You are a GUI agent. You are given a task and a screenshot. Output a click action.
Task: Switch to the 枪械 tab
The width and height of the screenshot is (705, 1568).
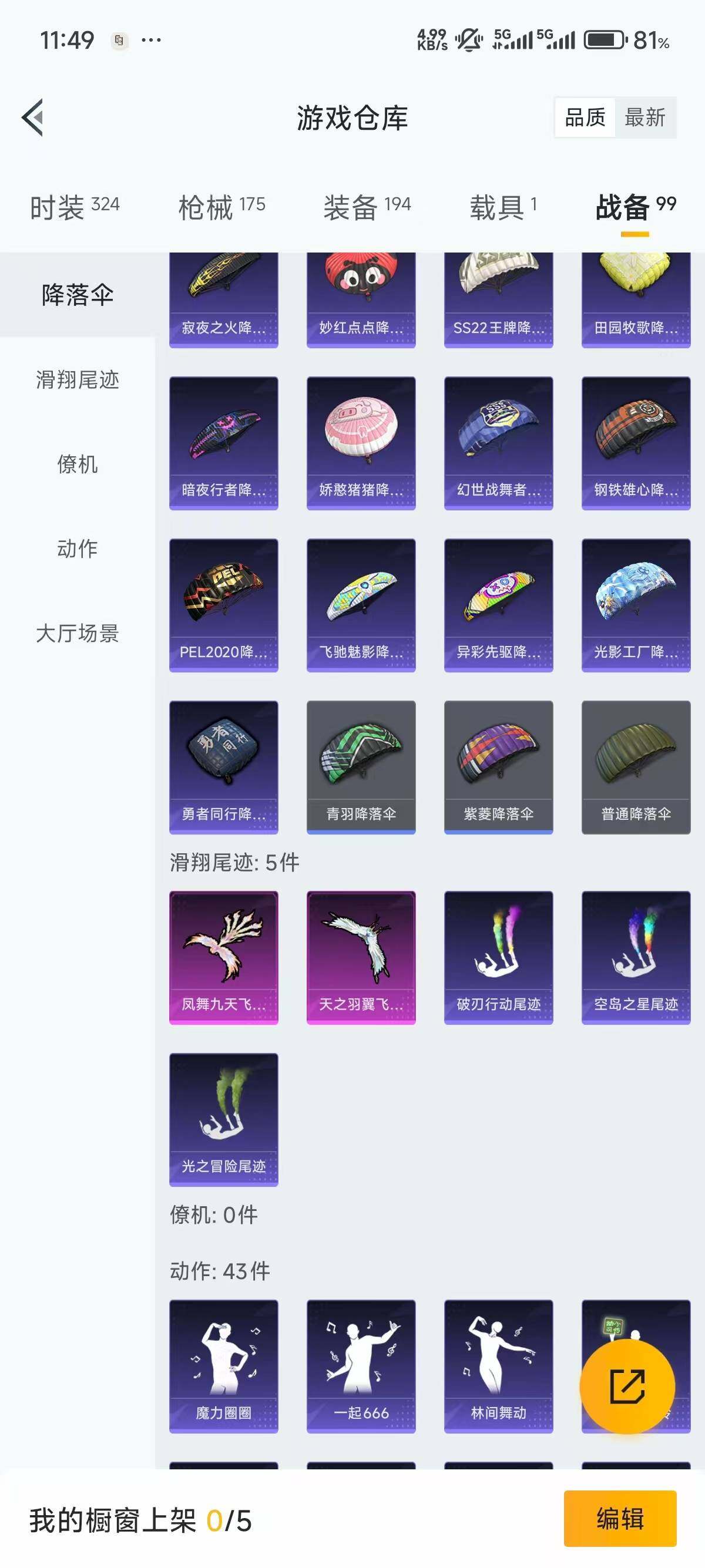[x=221, y=207]
